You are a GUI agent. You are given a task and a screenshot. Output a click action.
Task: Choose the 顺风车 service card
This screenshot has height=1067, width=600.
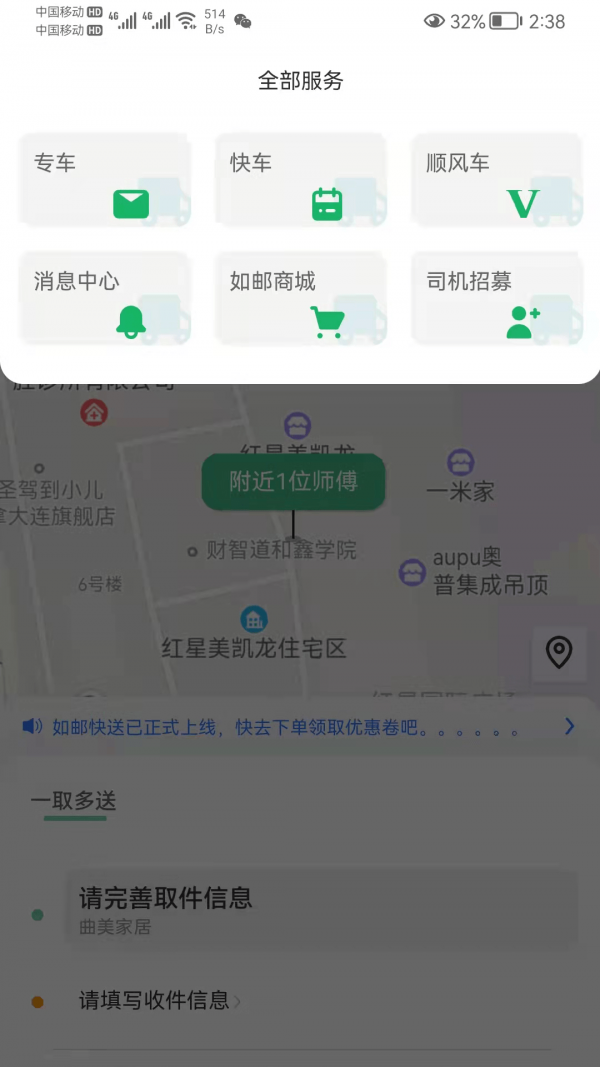click(496, 180)
